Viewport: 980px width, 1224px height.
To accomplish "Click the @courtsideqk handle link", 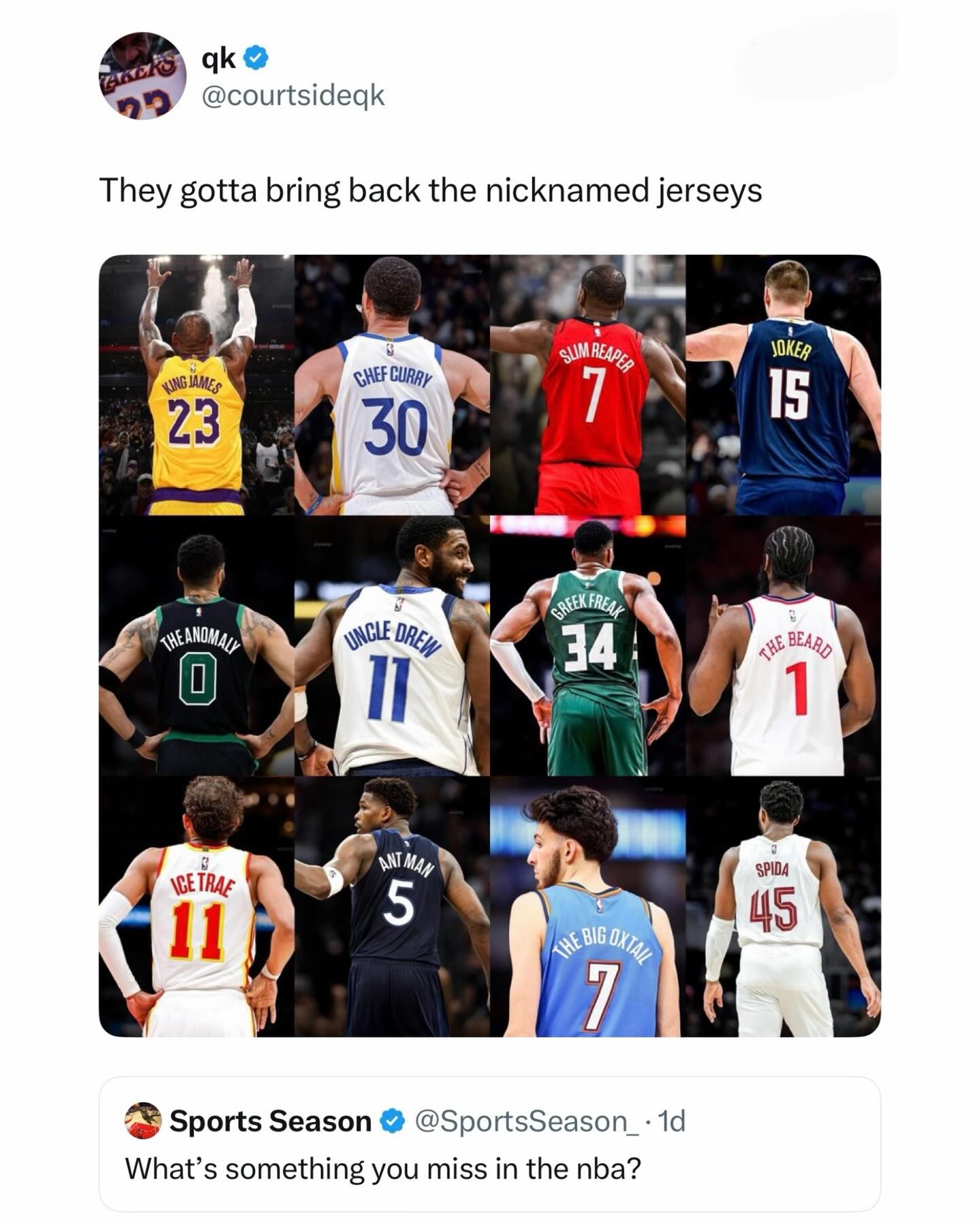I will [293, 94].
